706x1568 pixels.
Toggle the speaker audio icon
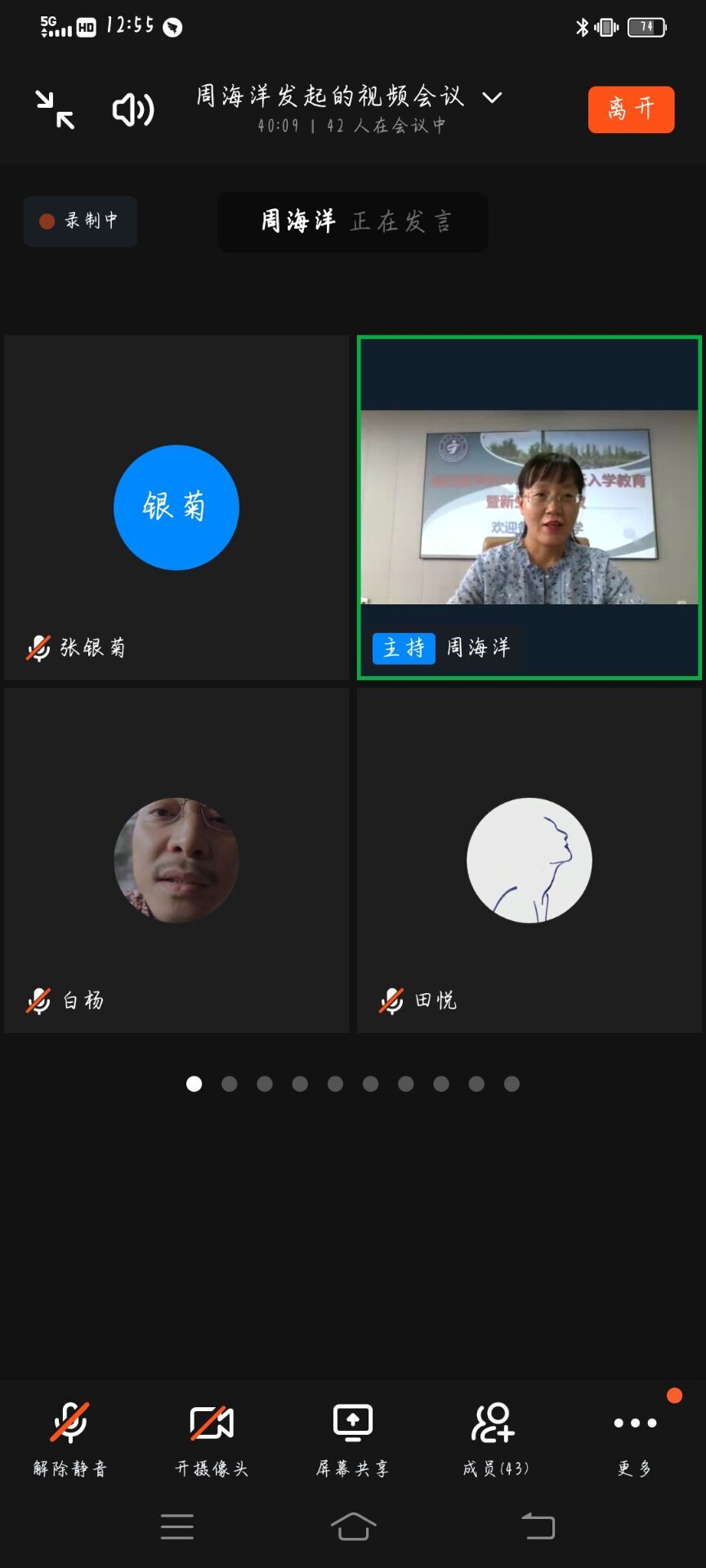(132, 109)
